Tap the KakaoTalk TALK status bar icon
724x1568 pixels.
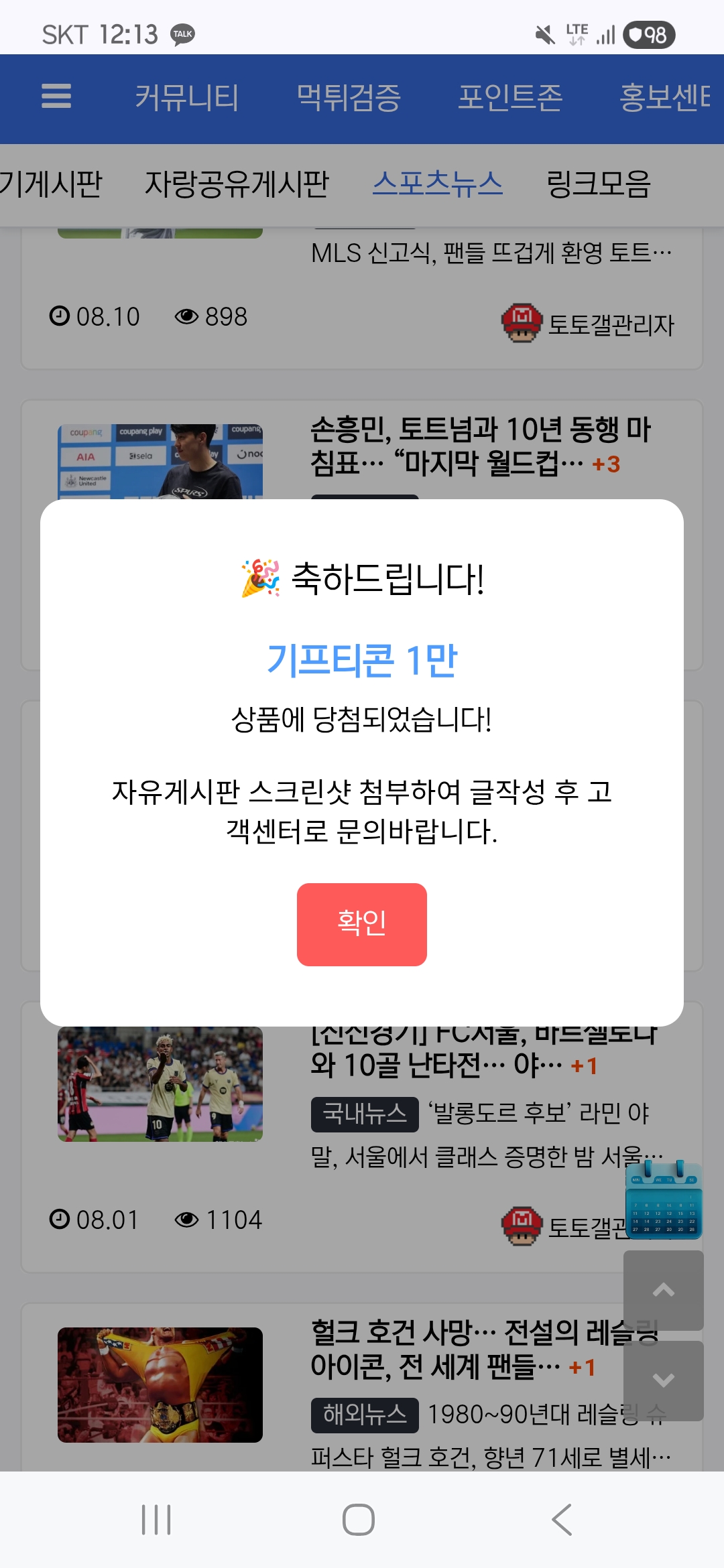click(x=180, y=34)
